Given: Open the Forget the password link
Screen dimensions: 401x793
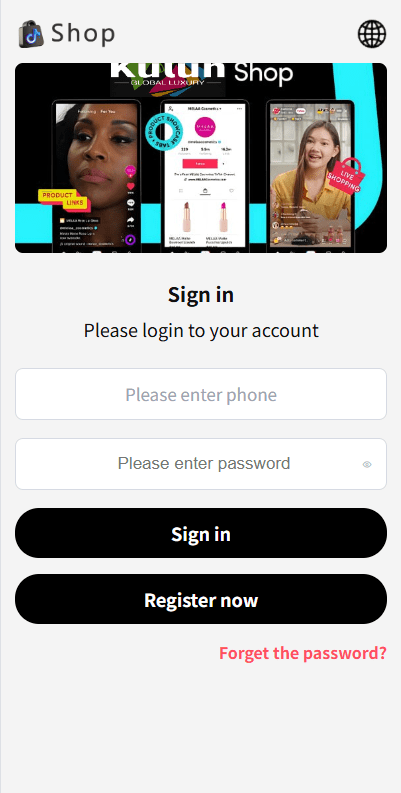Looking at the screenshot, I should 302,653.
